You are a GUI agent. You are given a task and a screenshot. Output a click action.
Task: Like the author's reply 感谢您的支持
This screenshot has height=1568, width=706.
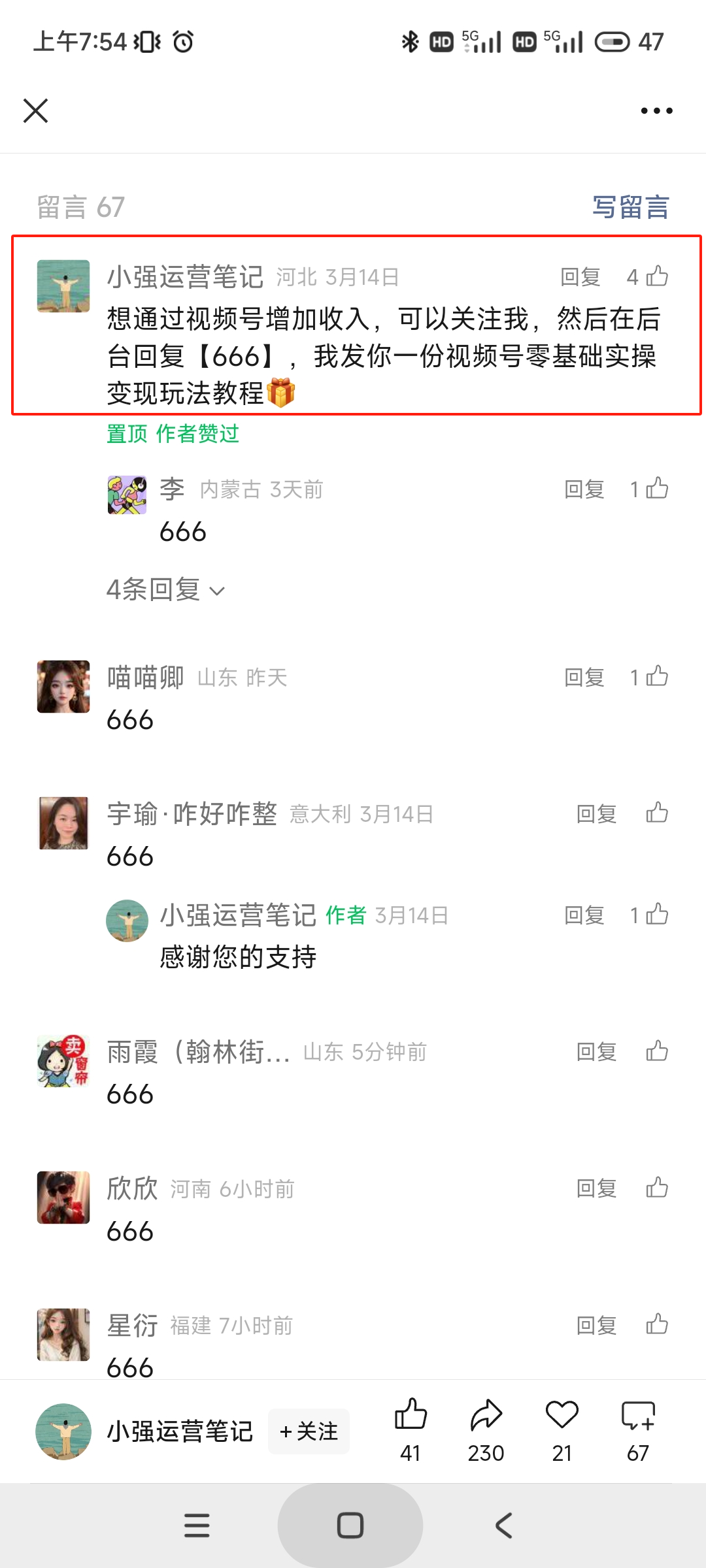pos(656,915)
